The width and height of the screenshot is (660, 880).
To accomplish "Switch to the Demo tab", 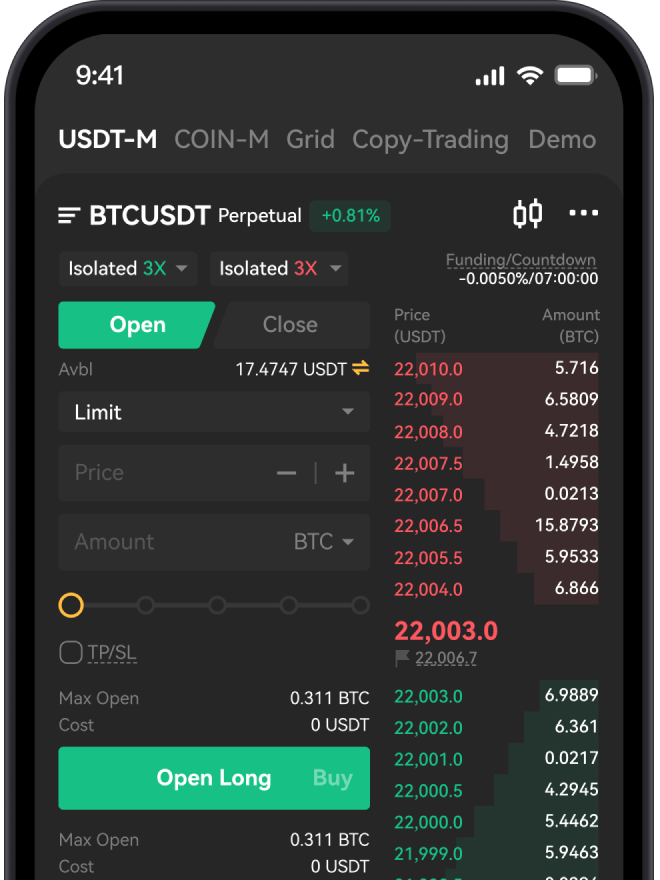I will coord(562,140).
